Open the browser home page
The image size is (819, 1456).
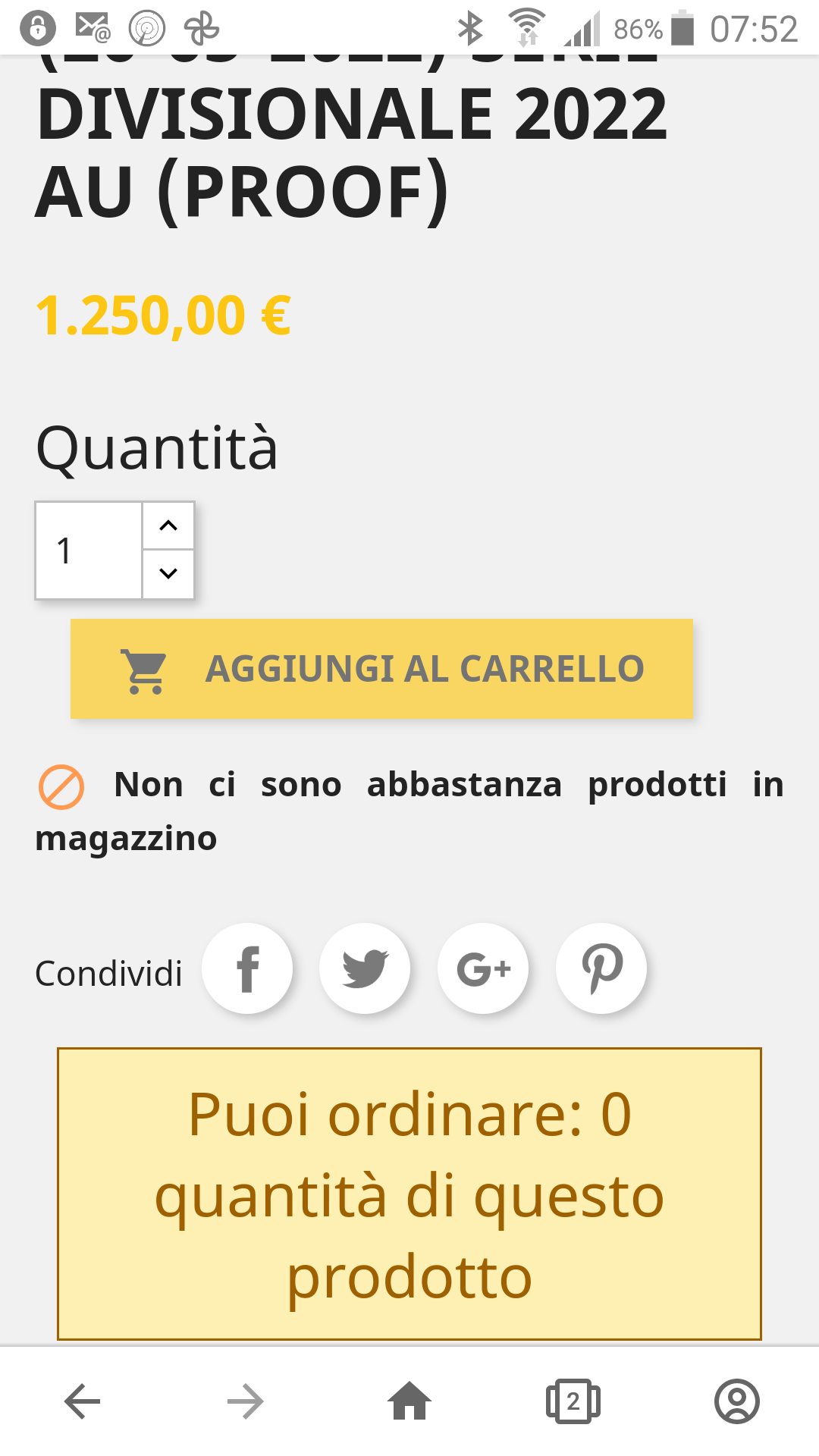coord(409,1401)
